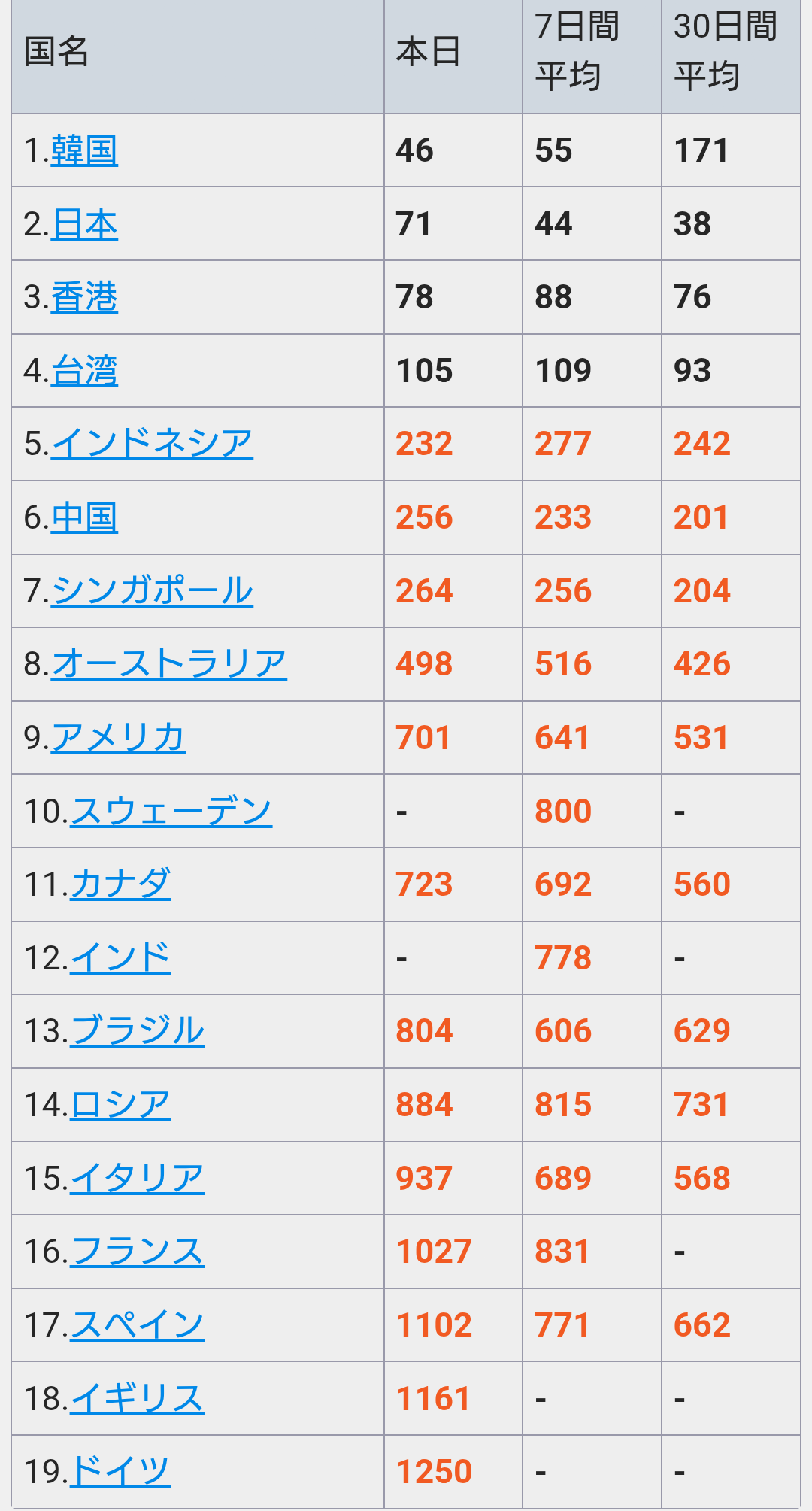Open the イギリス link
Image resolution: width=812 pixels, height=1511 pixels.
[x=137, y=1399]
